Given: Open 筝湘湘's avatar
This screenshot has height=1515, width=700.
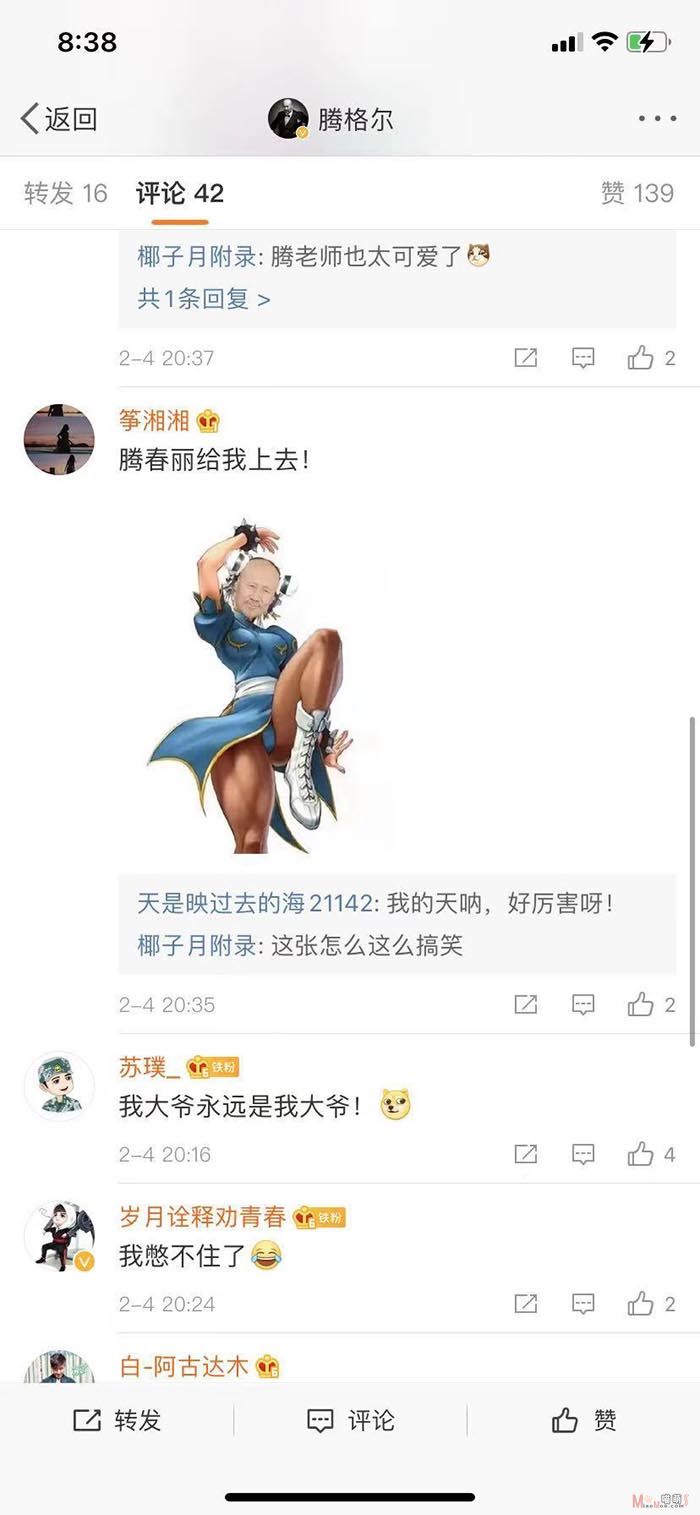Looking at the screenshot, I should click(59, 440).
